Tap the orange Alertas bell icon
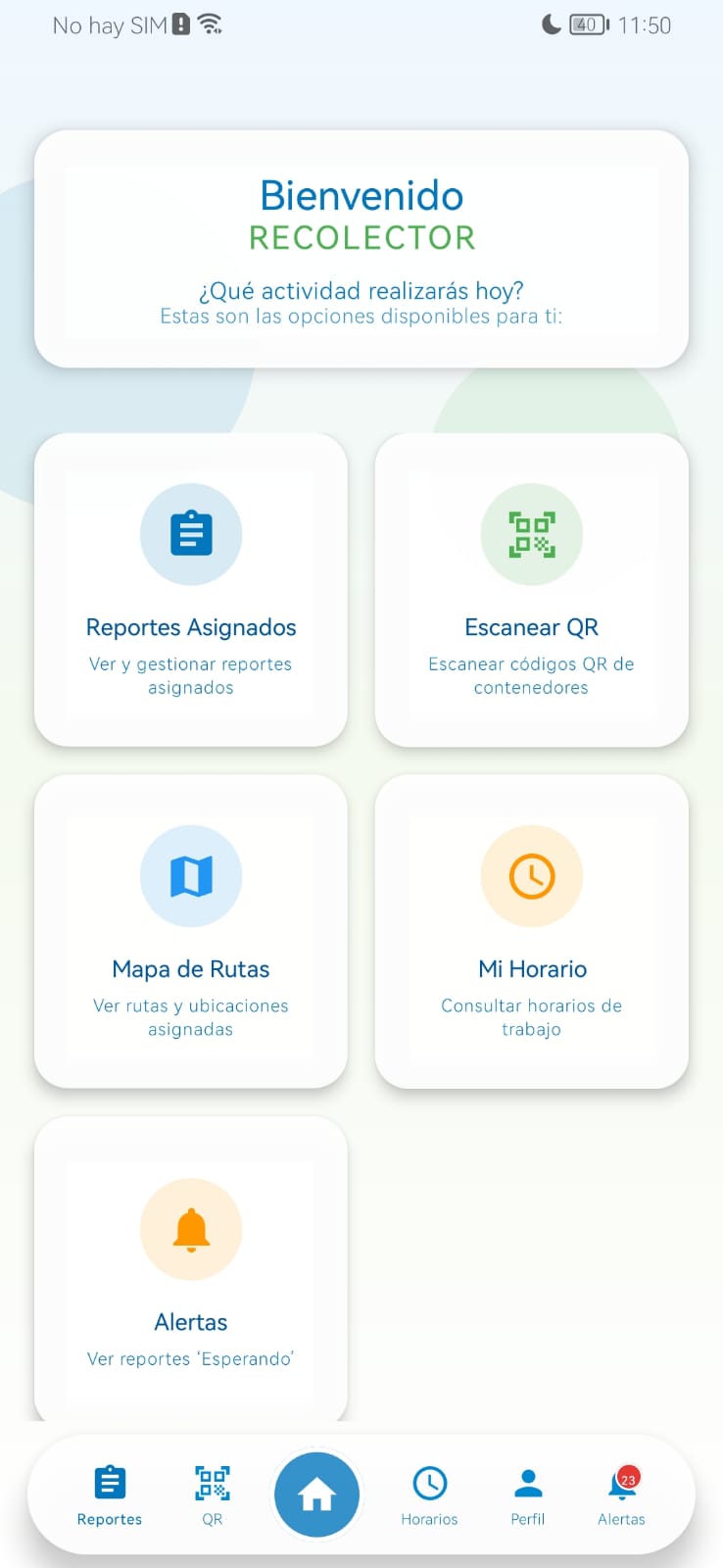 (190, 1229)
